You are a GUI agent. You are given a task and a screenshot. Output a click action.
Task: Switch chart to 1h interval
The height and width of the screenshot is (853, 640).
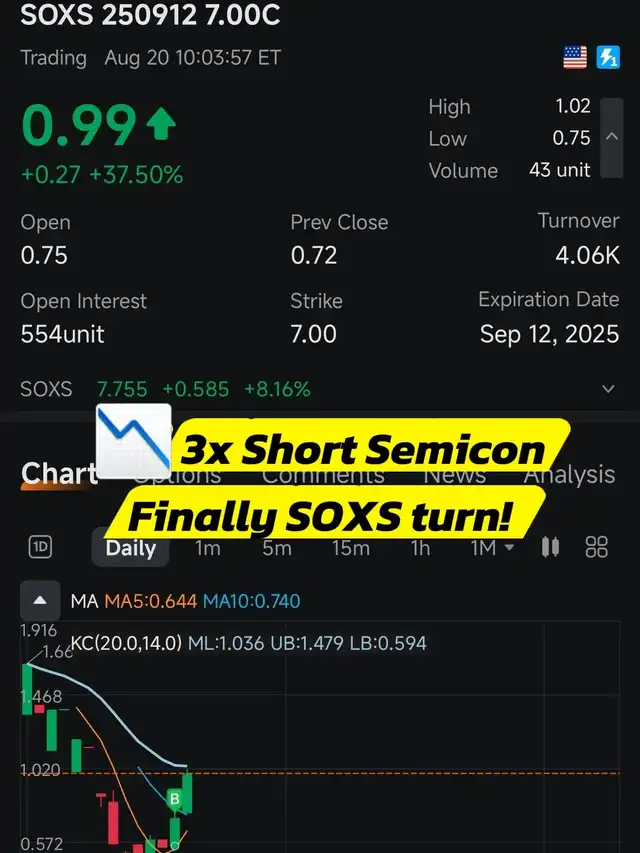[420, 548]
